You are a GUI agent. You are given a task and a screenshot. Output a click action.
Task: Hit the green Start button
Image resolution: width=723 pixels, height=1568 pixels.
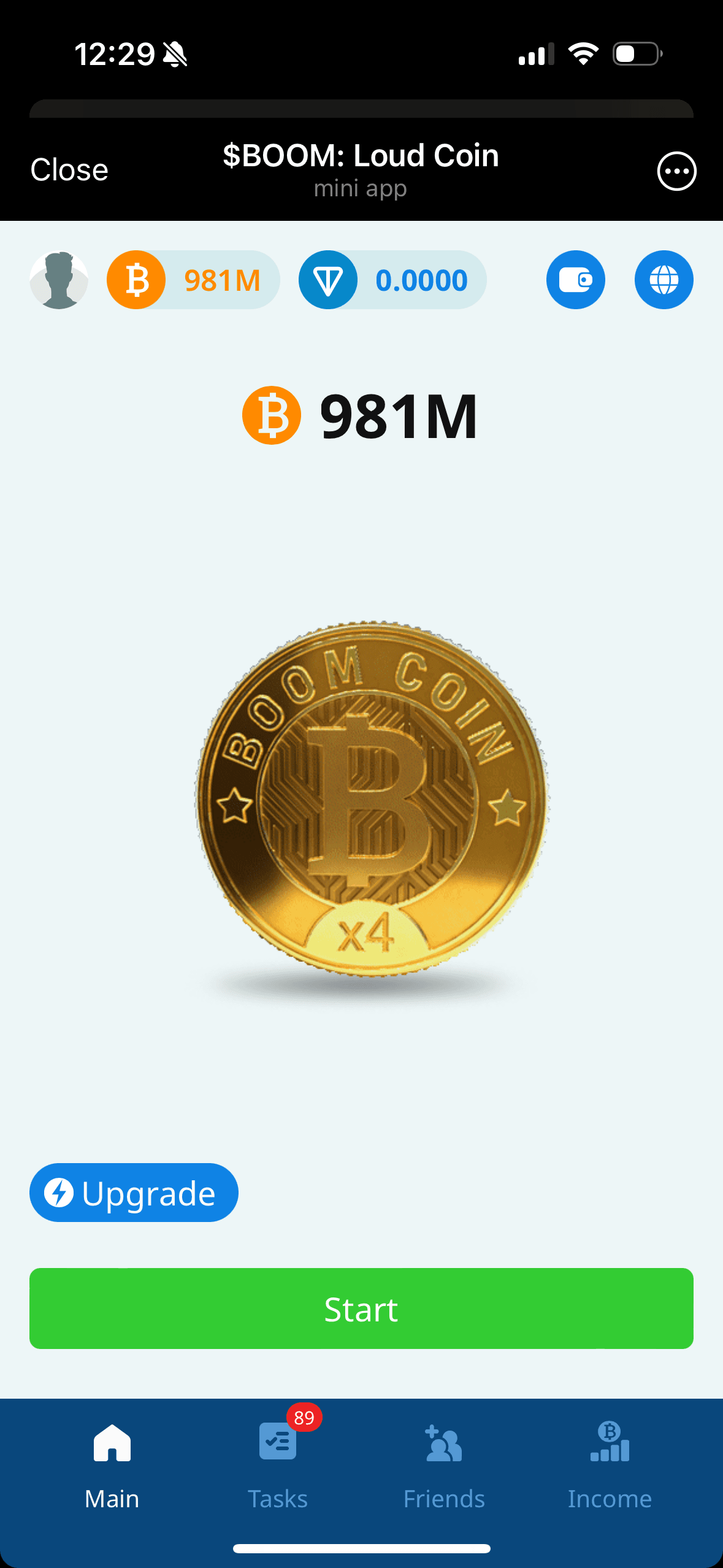tap(361, 1309)
